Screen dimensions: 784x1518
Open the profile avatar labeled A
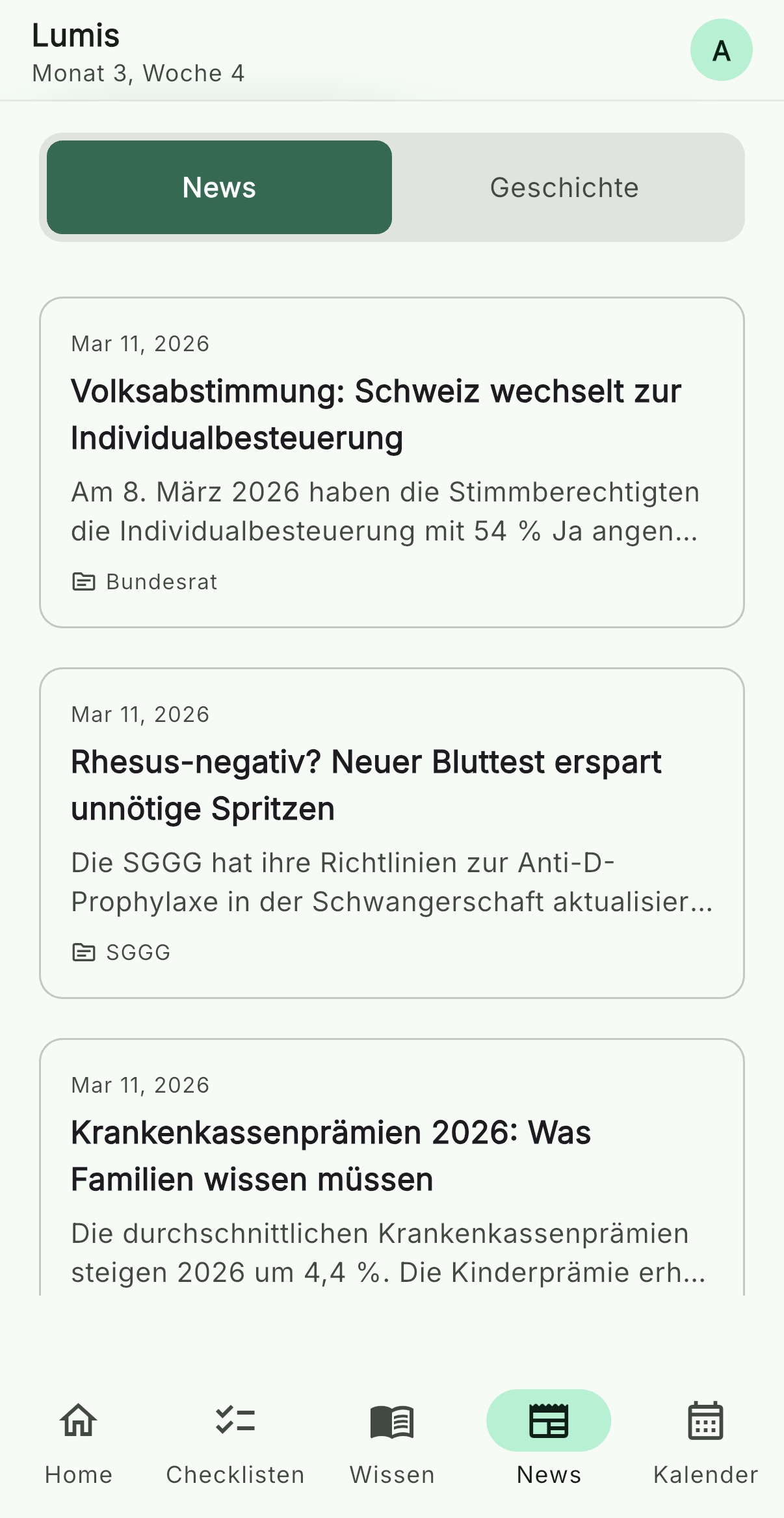pyautogui.click(x=720, y=49)
